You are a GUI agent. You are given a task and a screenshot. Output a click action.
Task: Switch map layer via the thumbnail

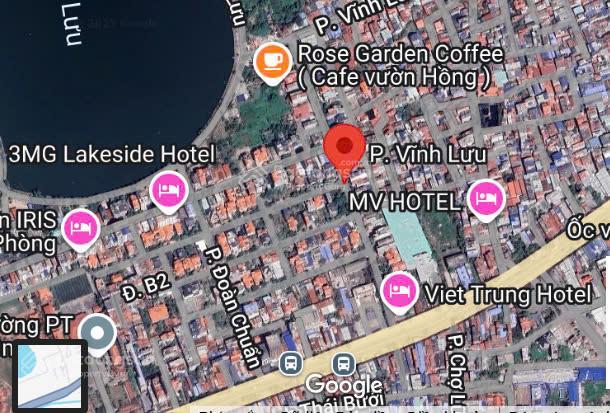[x=49, y=375]
